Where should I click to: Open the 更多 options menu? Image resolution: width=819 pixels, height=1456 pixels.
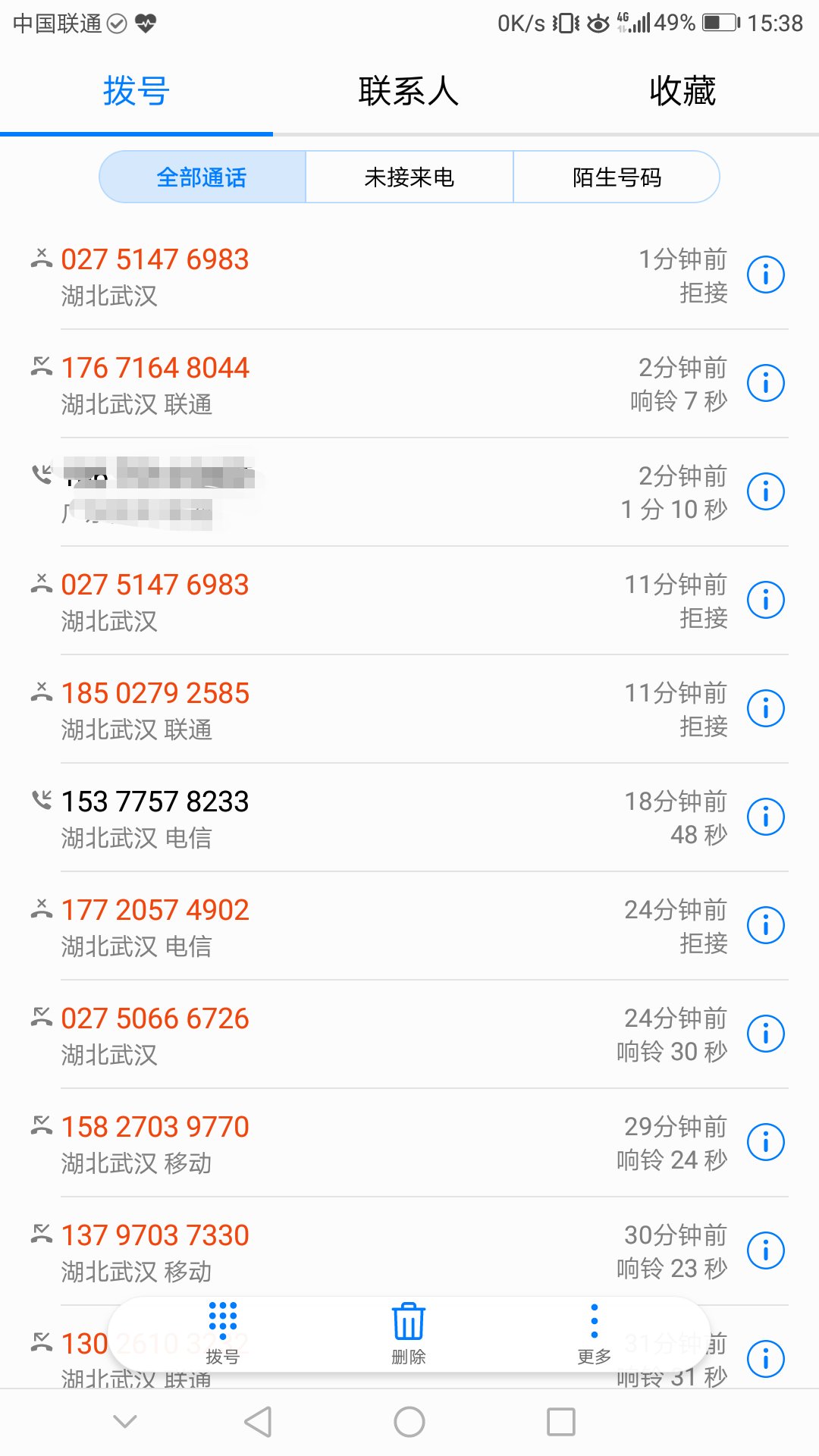pos(595,1333)
